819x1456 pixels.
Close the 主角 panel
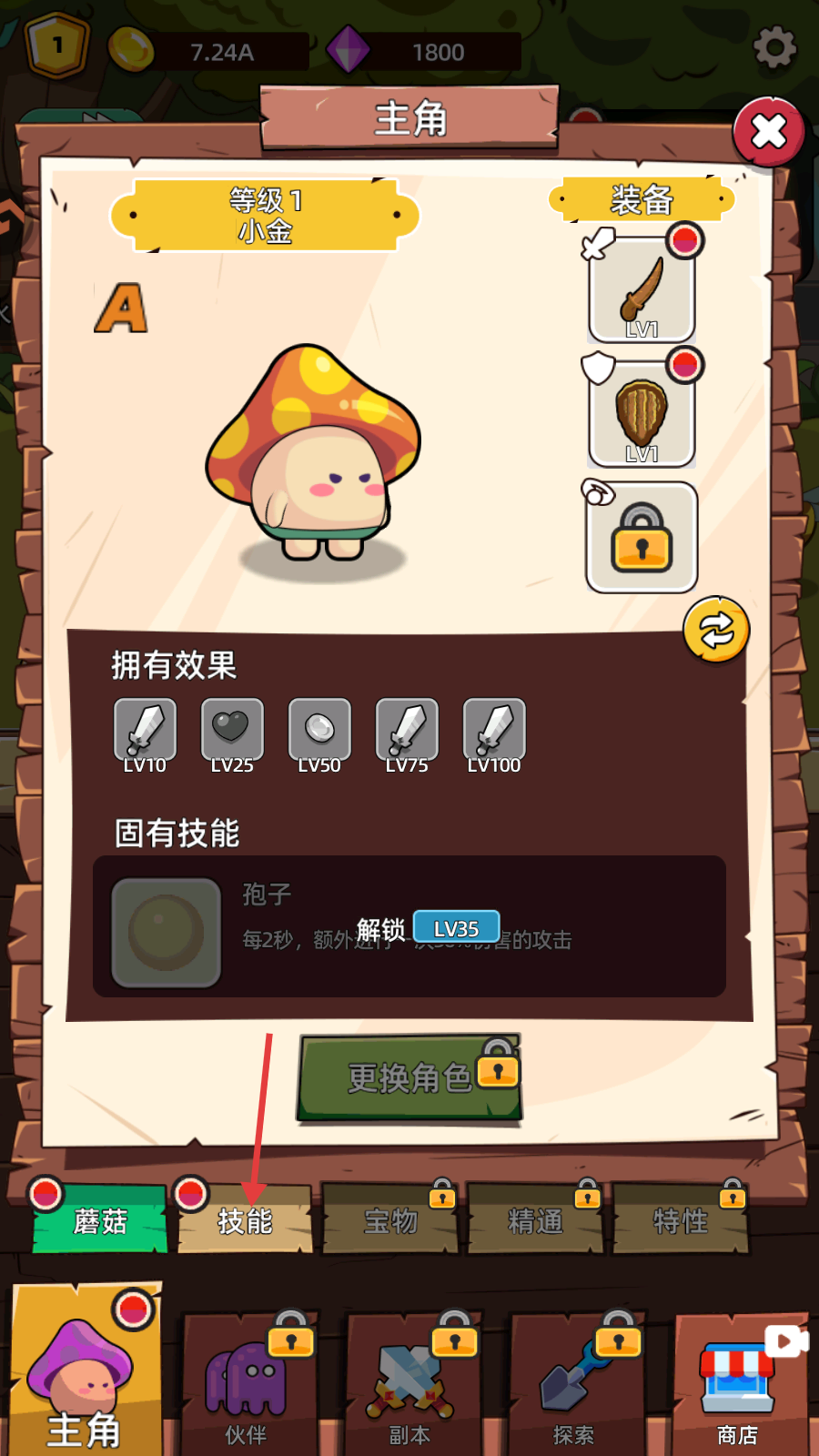point(769,132)
